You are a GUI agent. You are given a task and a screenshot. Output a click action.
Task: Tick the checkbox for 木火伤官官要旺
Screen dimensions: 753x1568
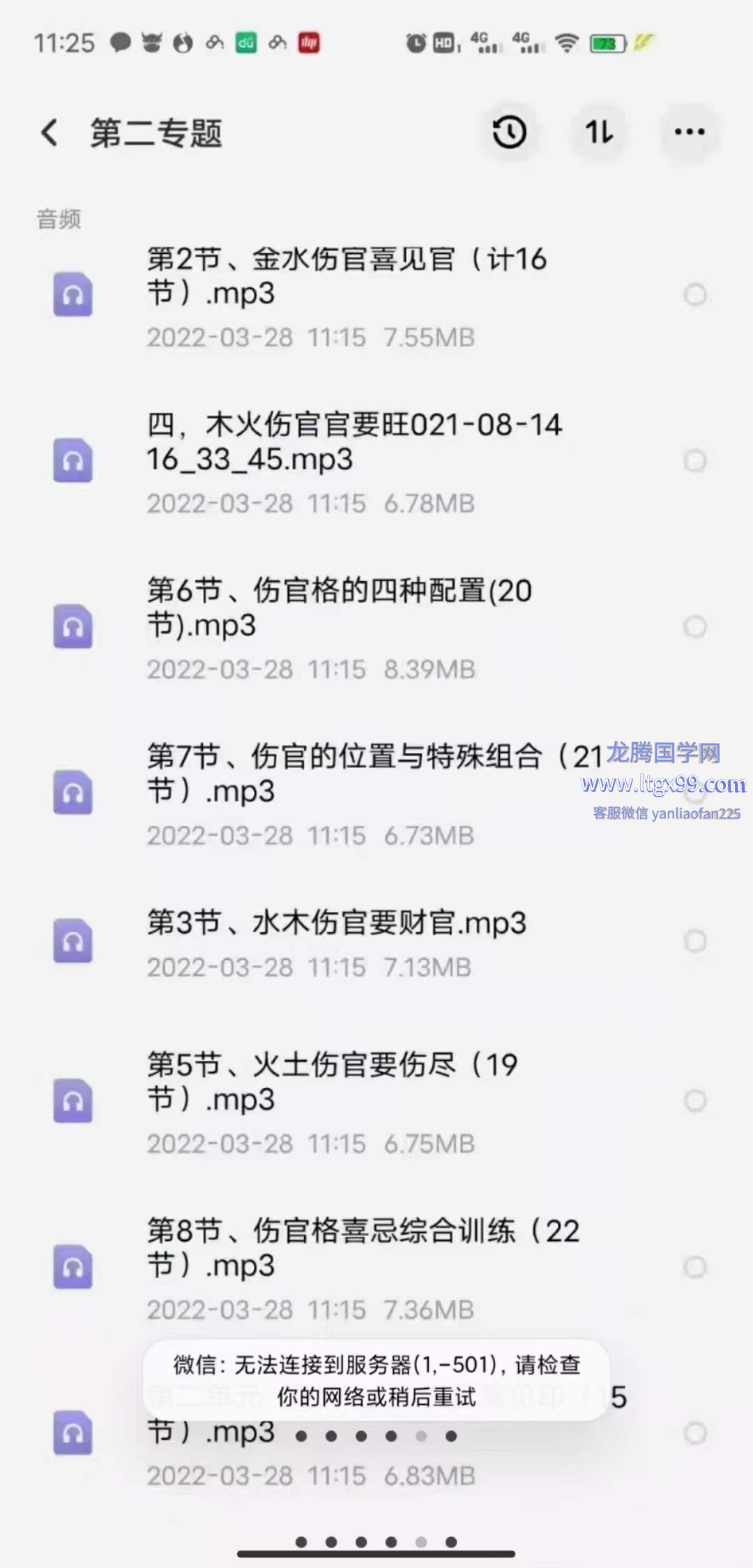[695, 461]
